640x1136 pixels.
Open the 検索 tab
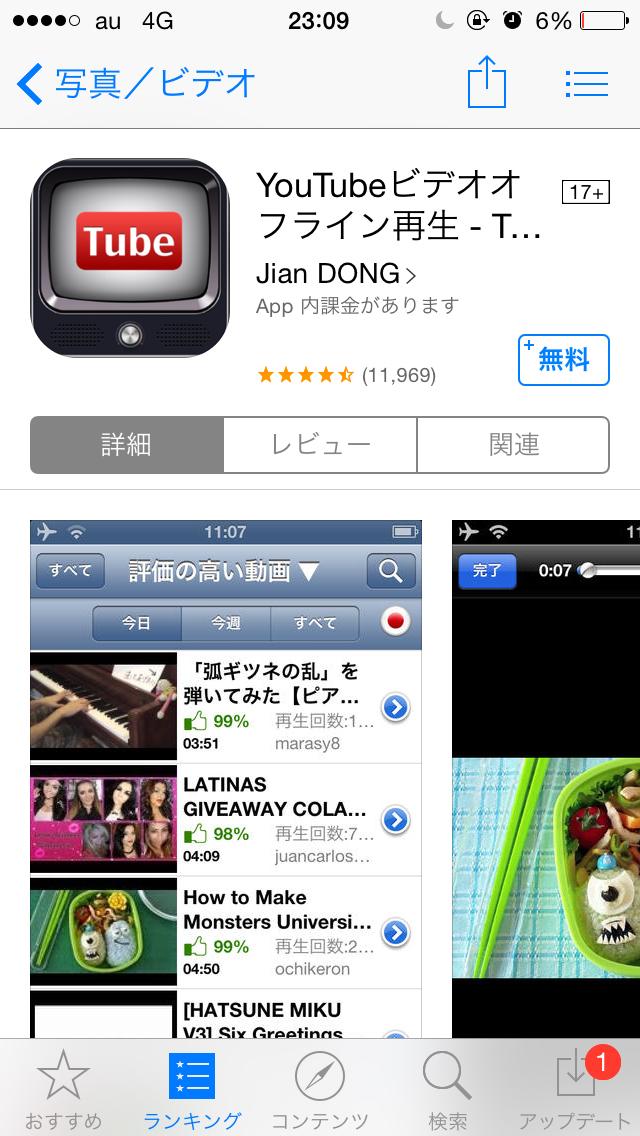click(447, 1090)
